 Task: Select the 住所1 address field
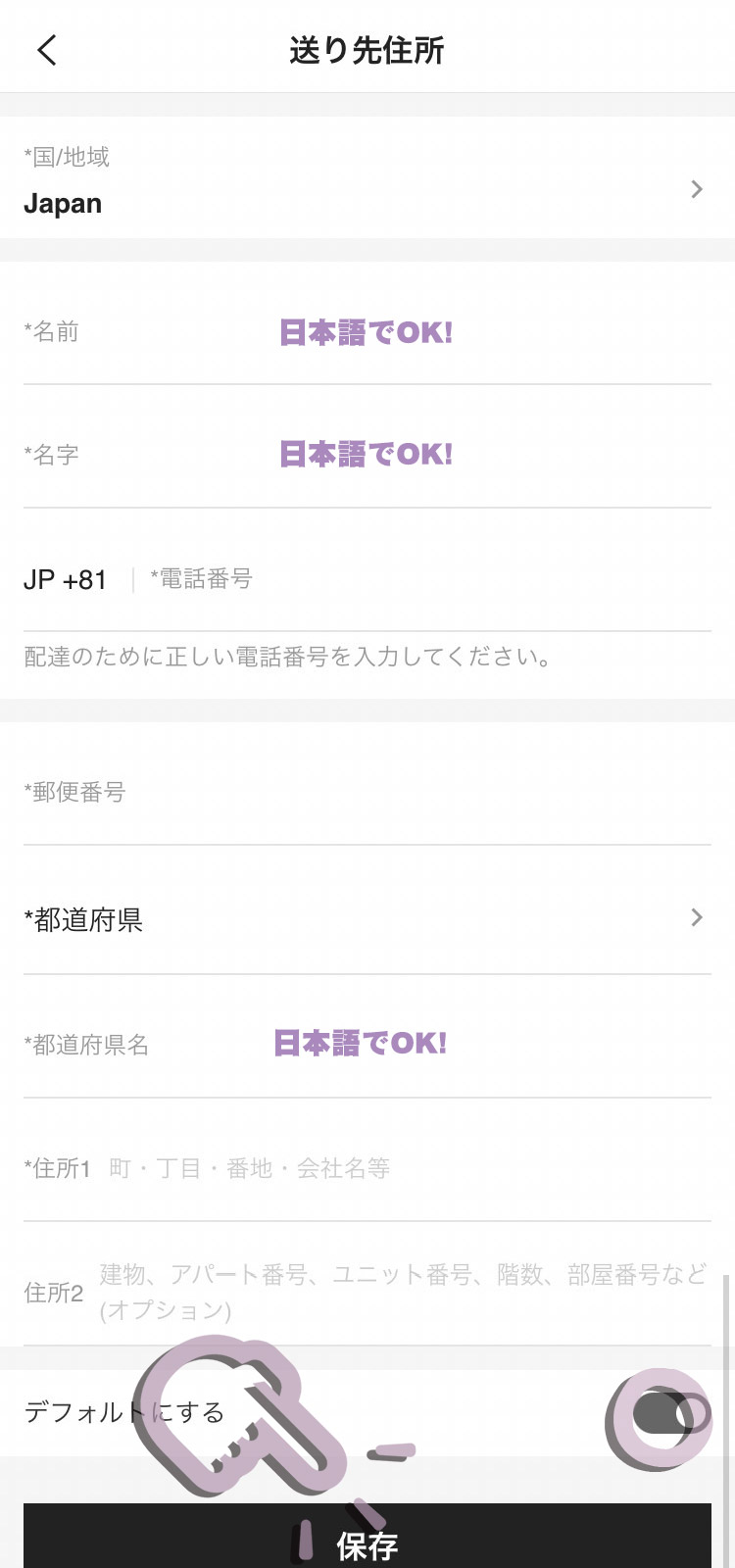[x=367, y=1168]
